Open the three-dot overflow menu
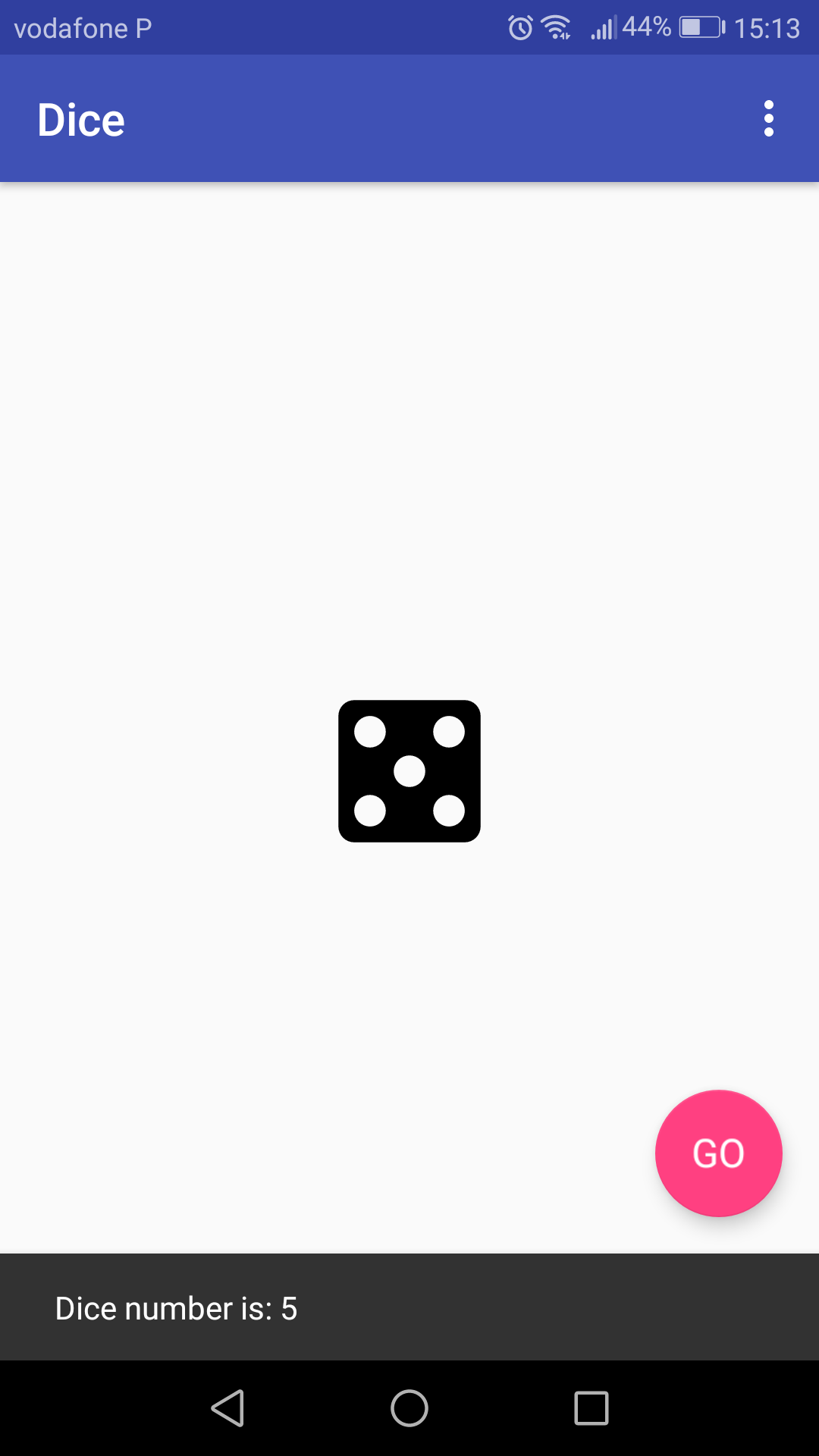 tap(768, 119)
